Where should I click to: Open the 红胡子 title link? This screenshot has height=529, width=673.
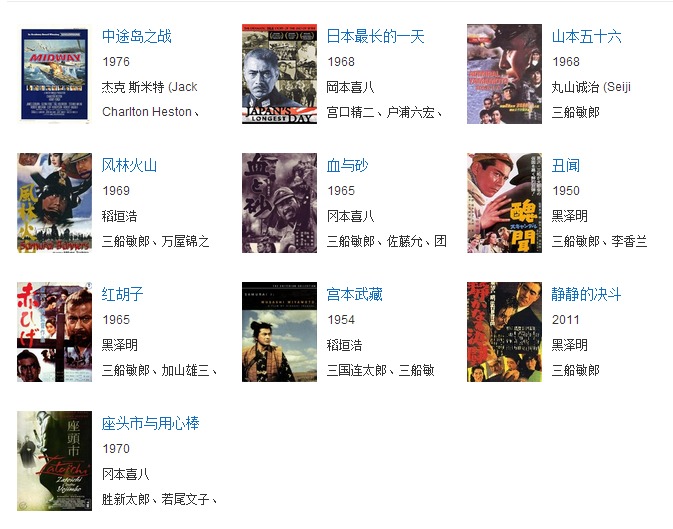[122, 294]
